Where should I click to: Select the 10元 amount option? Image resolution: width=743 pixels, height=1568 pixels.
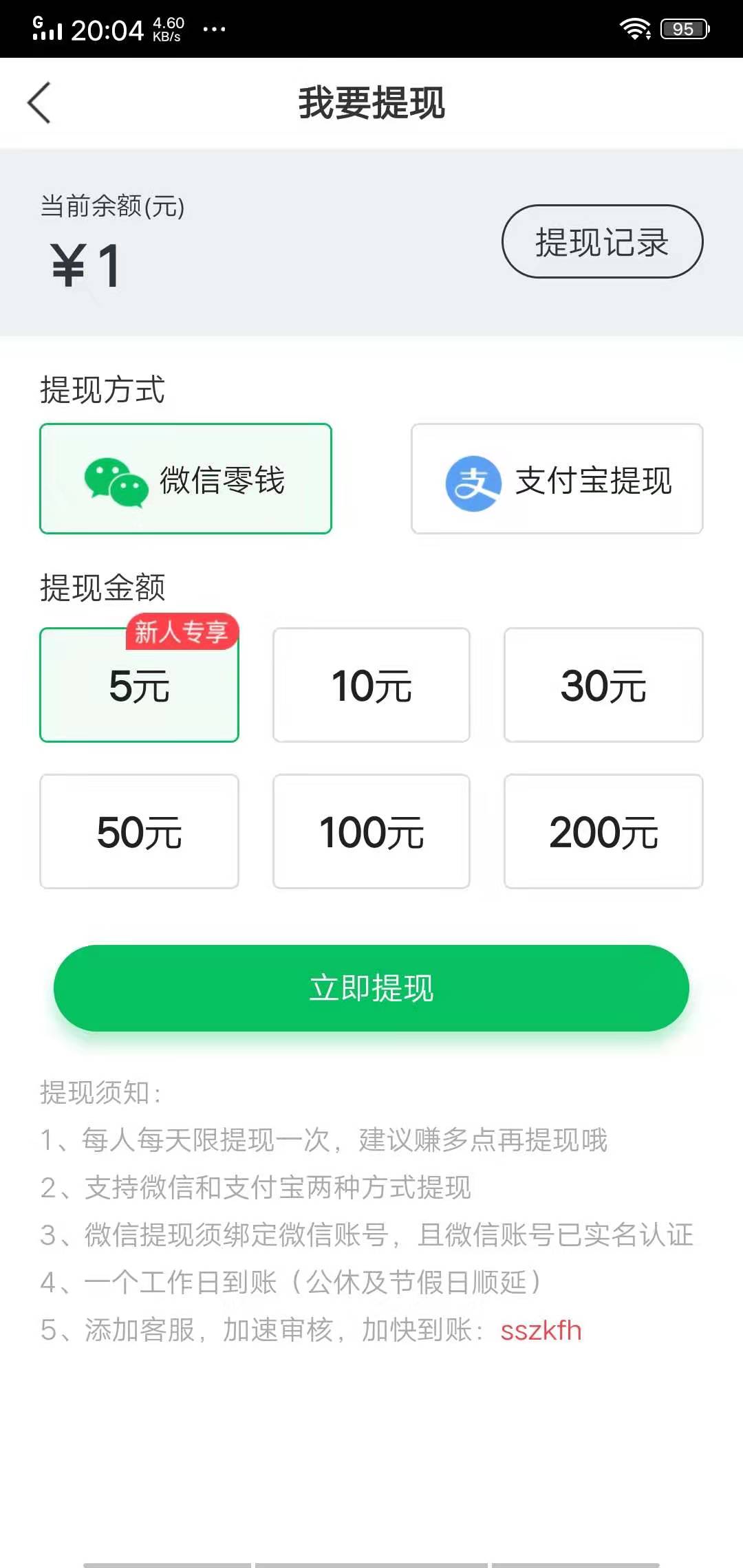coord(371,684)
